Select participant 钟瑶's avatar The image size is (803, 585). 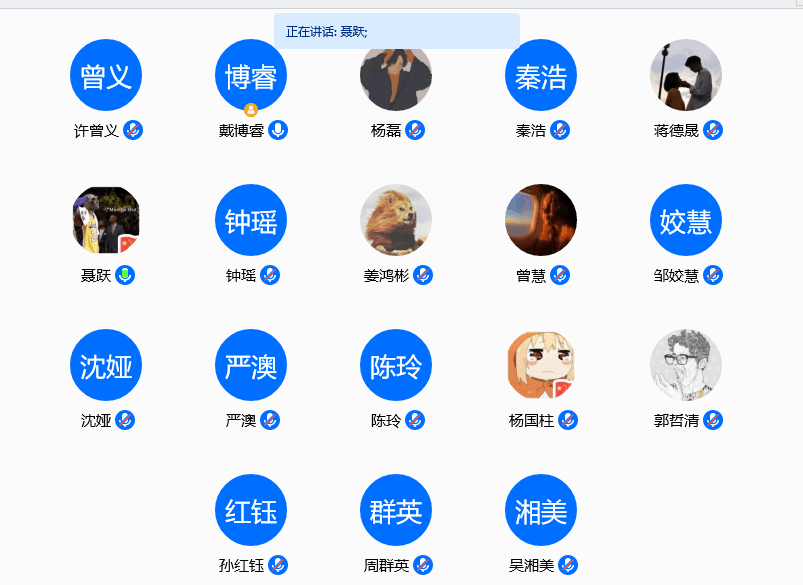click(251, 220)
